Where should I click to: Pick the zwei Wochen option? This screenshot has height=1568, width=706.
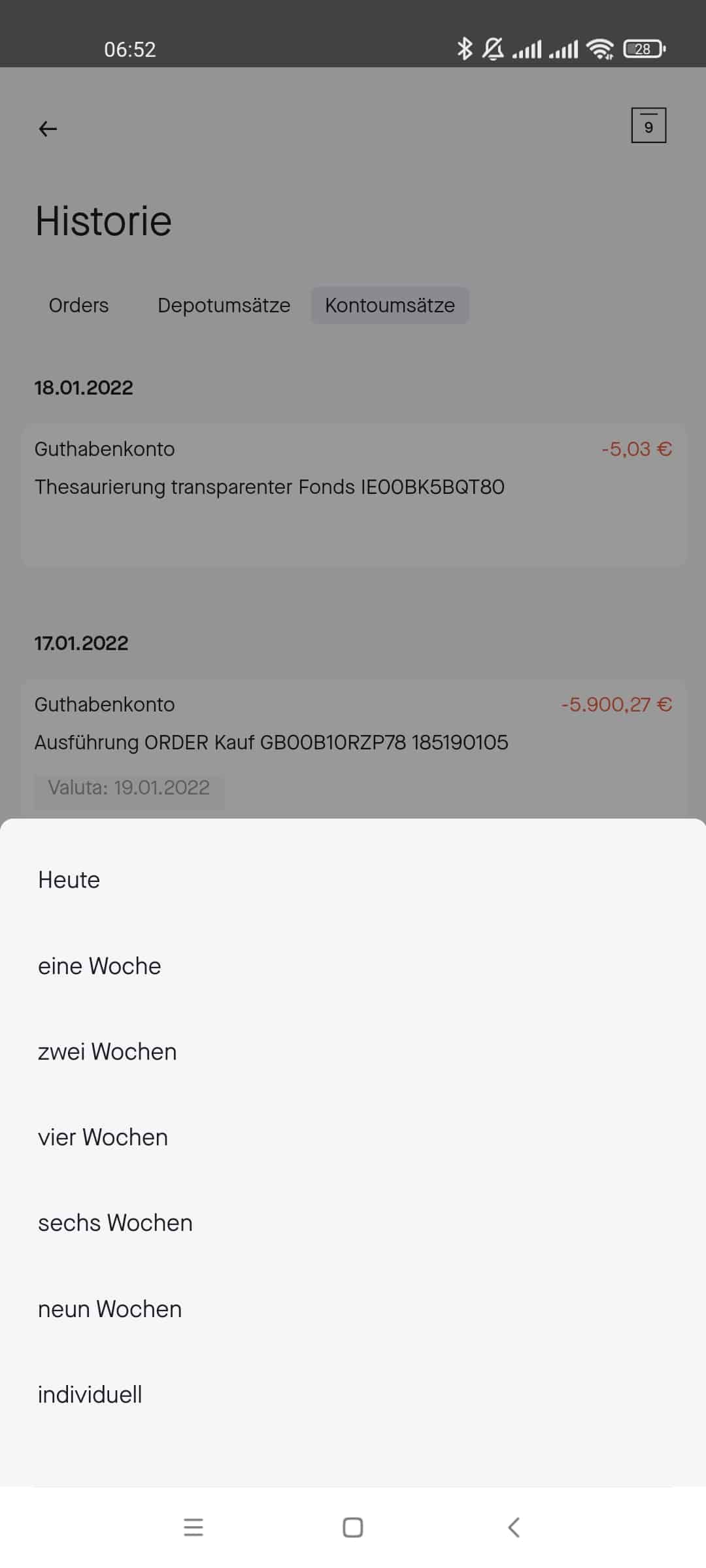coord(353,1051)
